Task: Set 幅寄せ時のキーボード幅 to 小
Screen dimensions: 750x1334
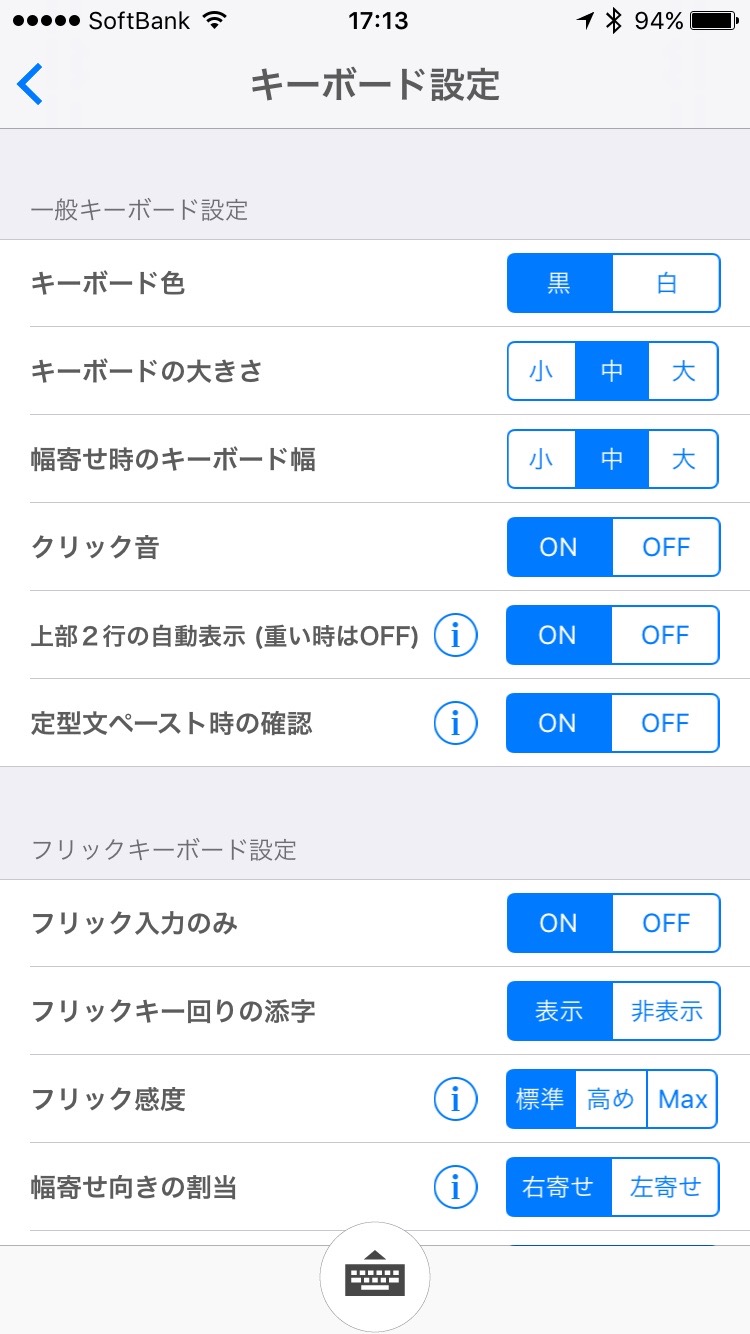Action: point(541,459)
